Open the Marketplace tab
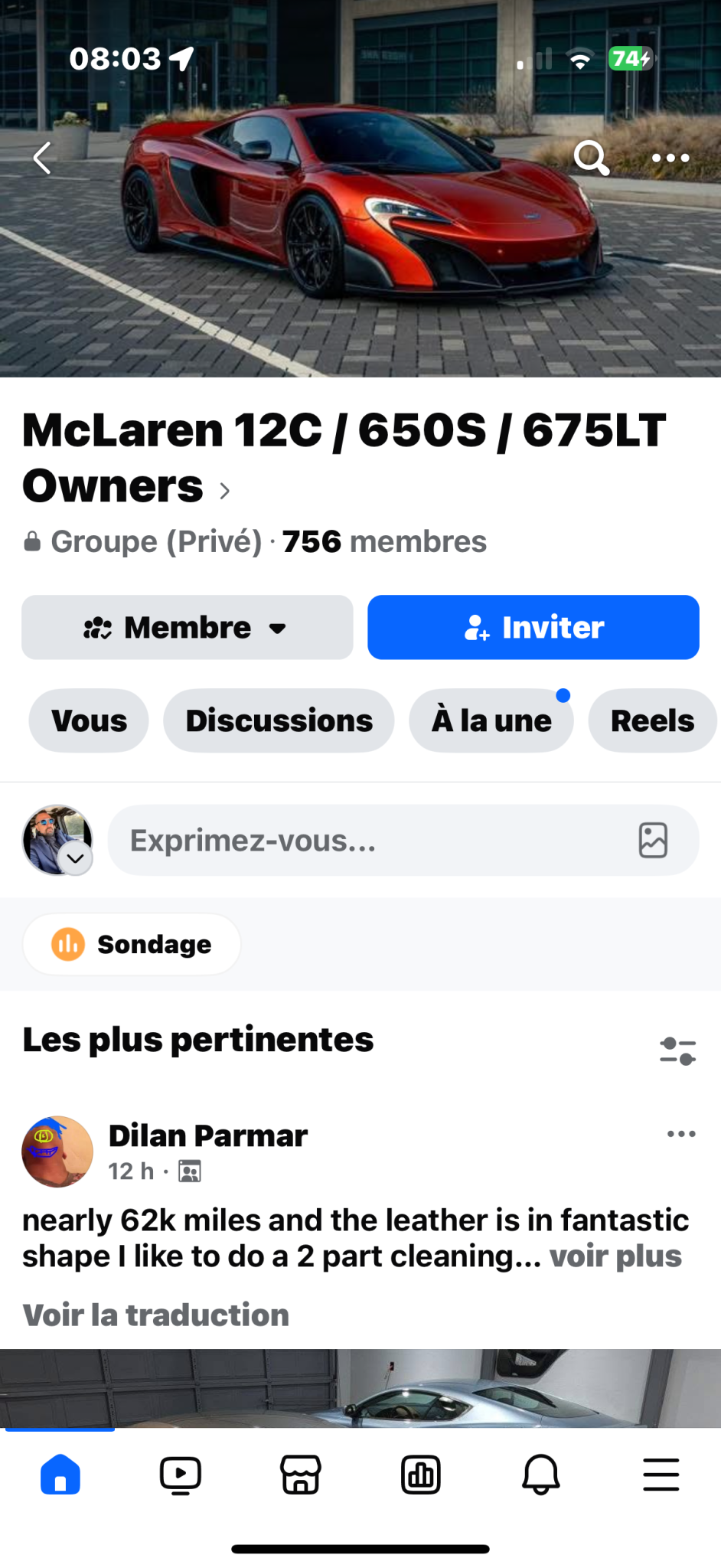Screen dimensions: 721x1568 click(301, 1475)
